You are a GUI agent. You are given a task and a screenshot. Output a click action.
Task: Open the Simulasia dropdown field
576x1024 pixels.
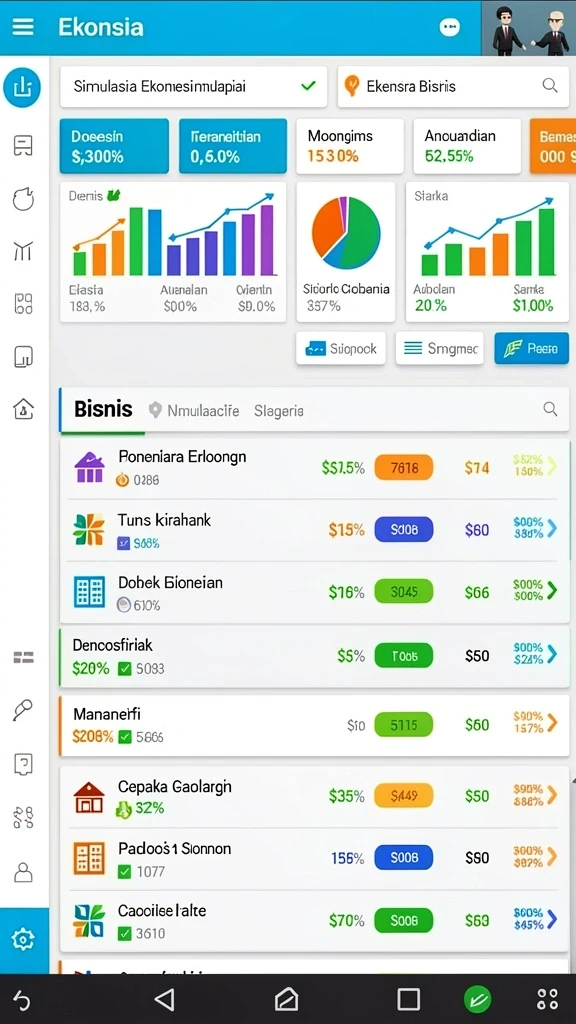tap(193, 86)
